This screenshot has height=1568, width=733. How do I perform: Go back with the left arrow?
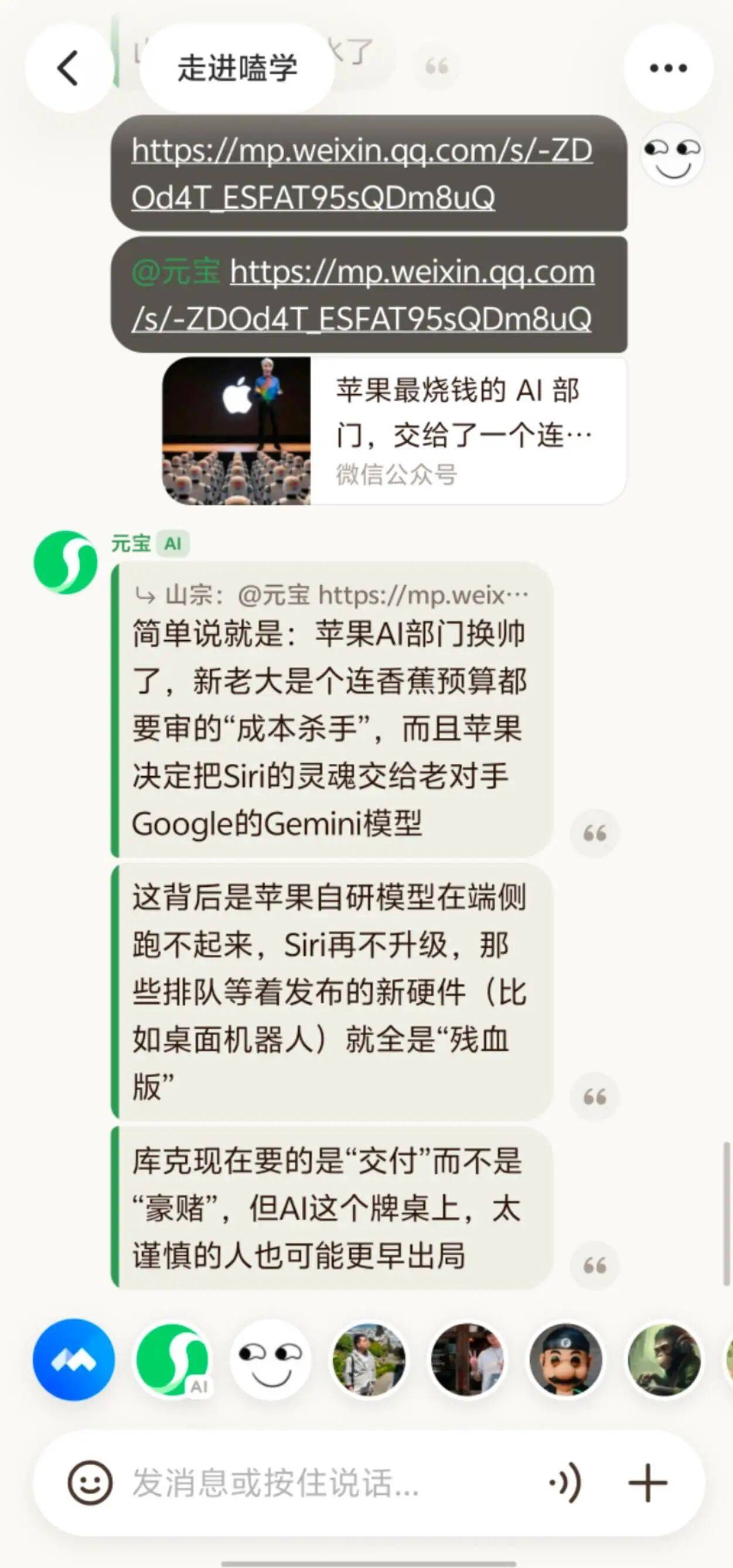click(68, 67)
